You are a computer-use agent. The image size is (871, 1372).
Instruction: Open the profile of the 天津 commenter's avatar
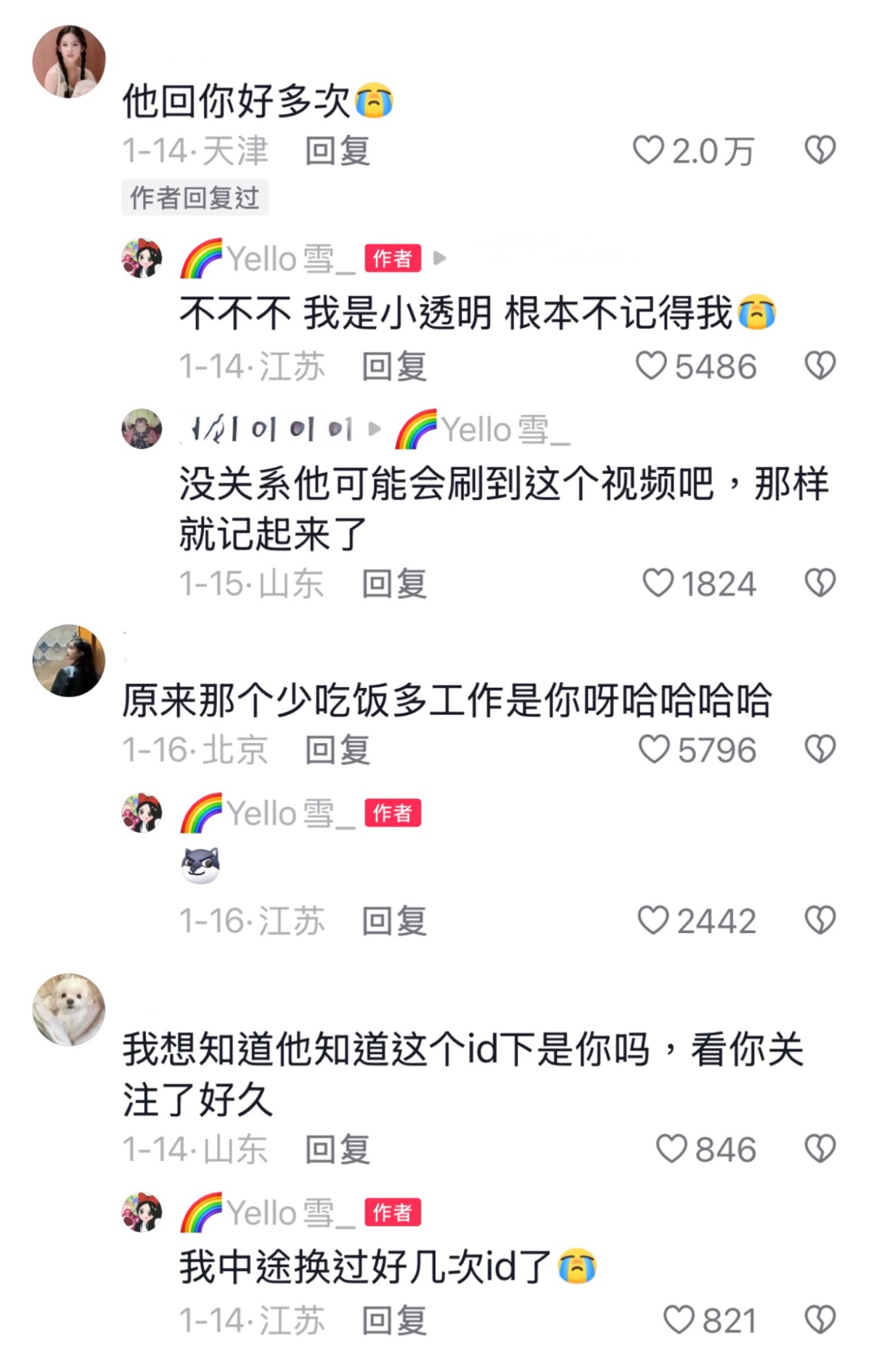point(69,62)
